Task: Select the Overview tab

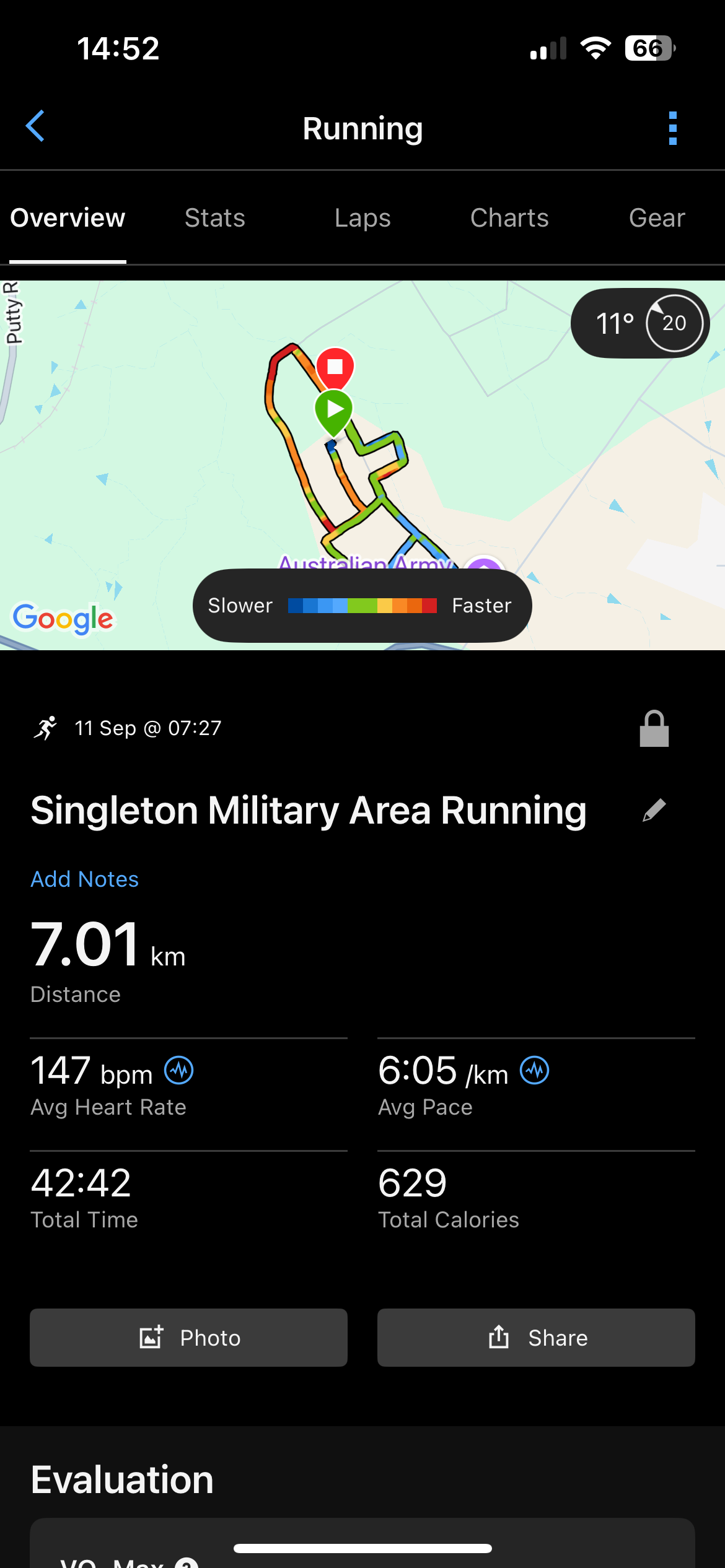Action: (68, 218)
